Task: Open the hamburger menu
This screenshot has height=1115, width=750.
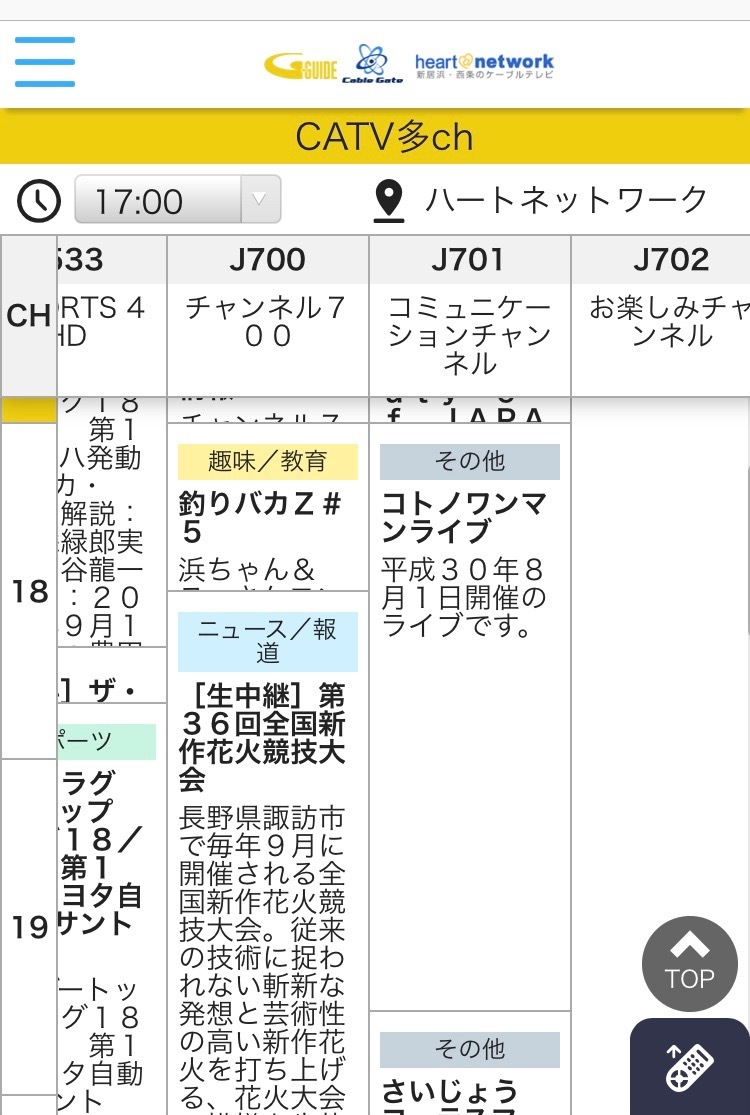Action: pyautogui.click(x=45, y=62)
